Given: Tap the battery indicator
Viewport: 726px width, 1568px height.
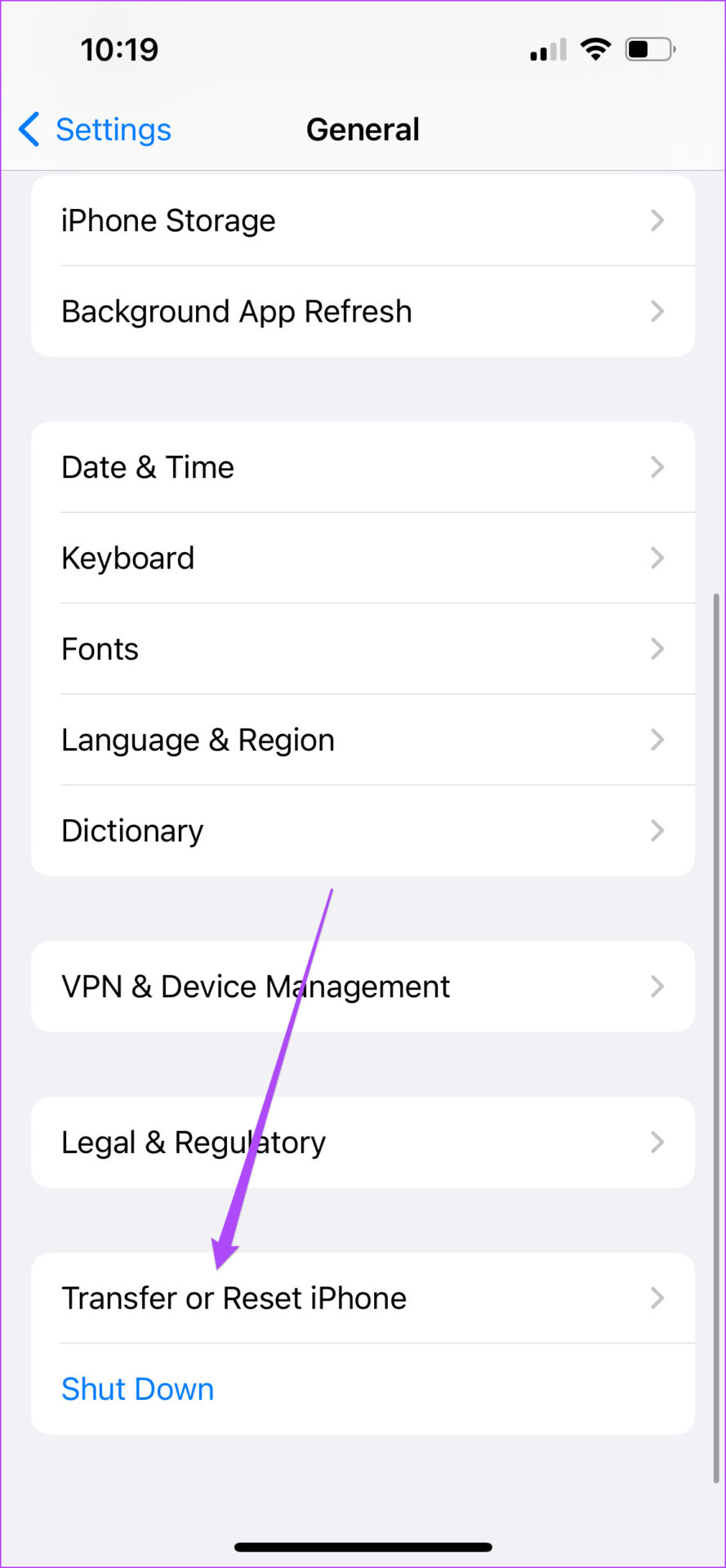Looking at the screenshot, I should [649, 49].
